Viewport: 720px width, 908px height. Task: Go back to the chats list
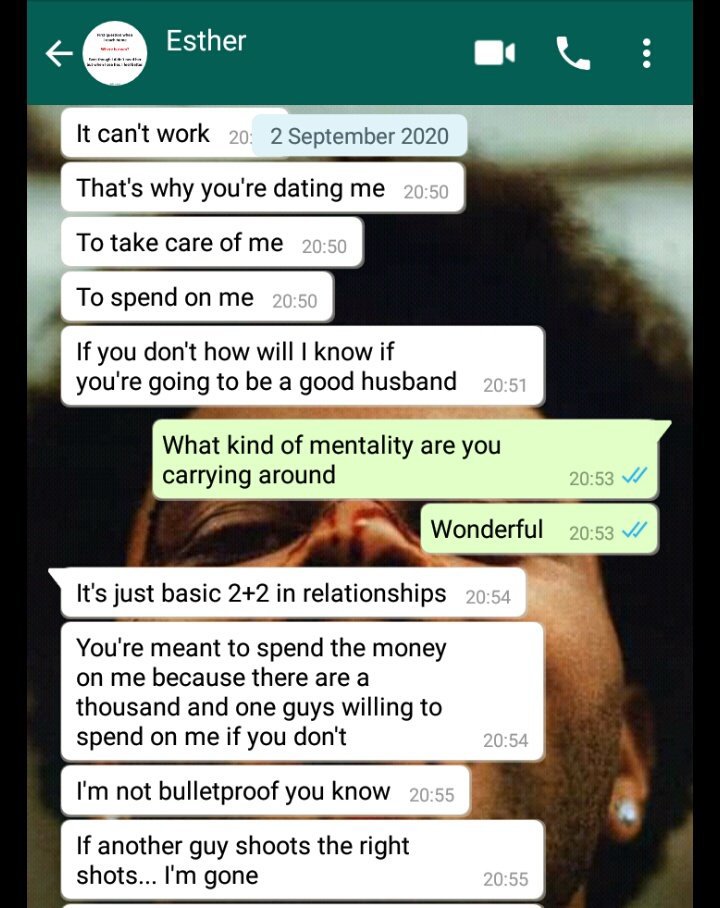[x=59, y=54]
